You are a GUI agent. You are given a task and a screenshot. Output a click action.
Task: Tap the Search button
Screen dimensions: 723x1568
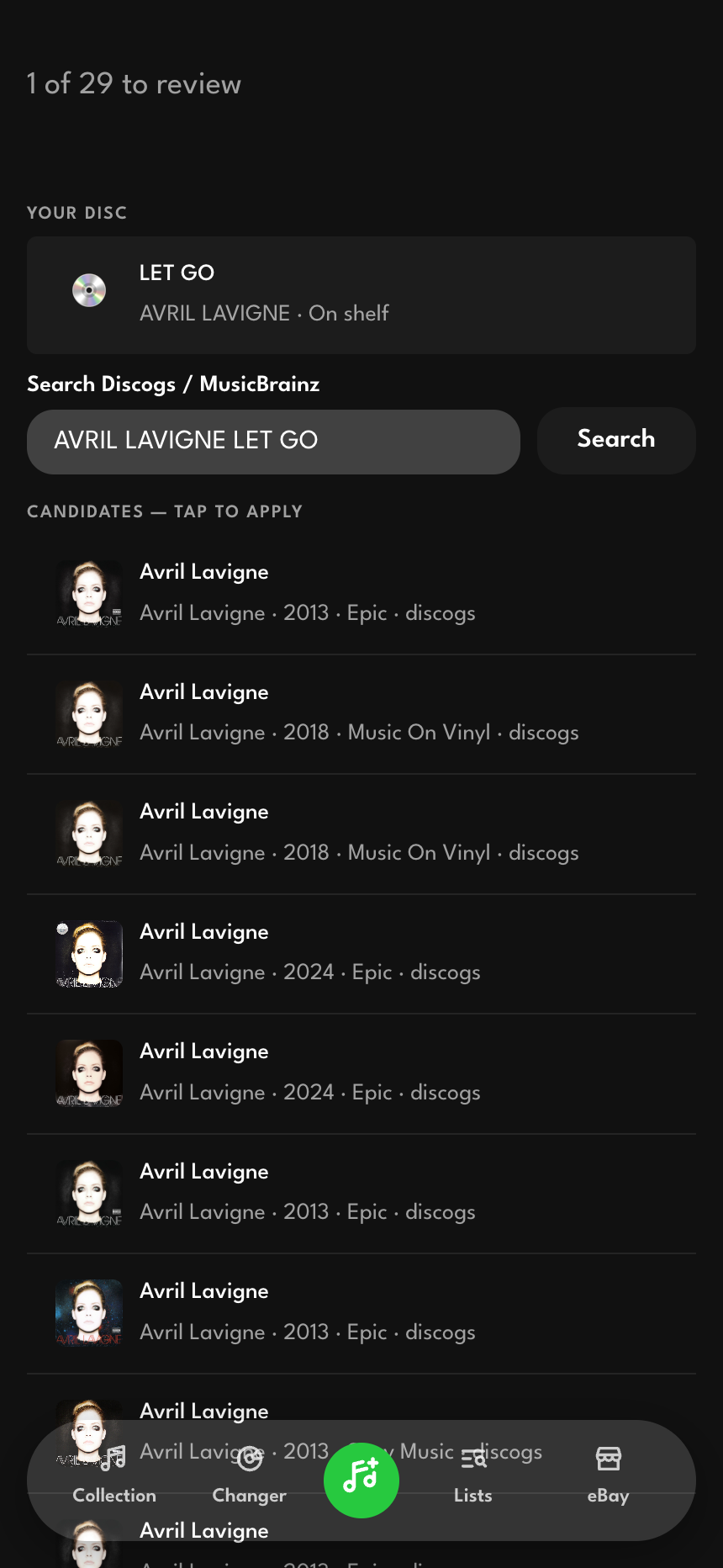pyautogui.click(x=616, y=440)
